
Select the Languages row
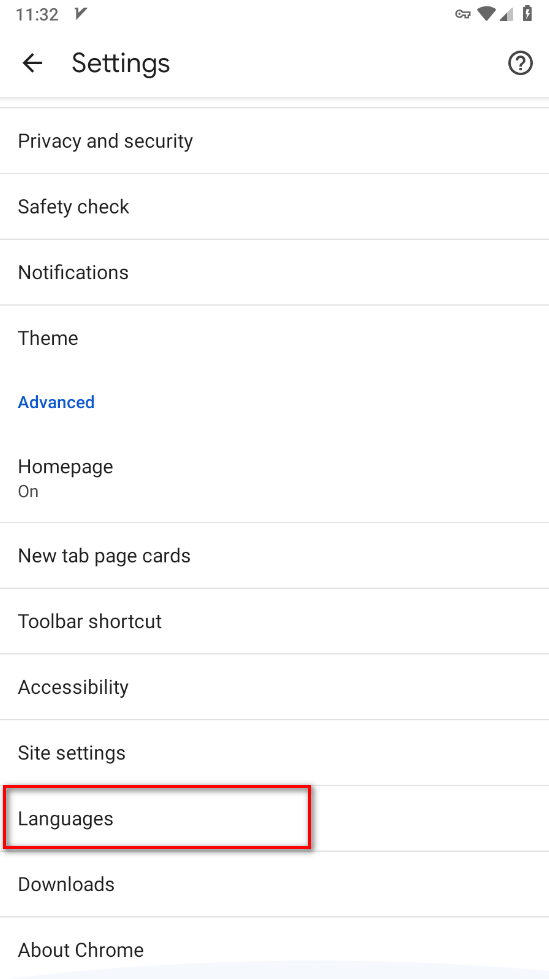pyautogui.click(x=274, y=819)
